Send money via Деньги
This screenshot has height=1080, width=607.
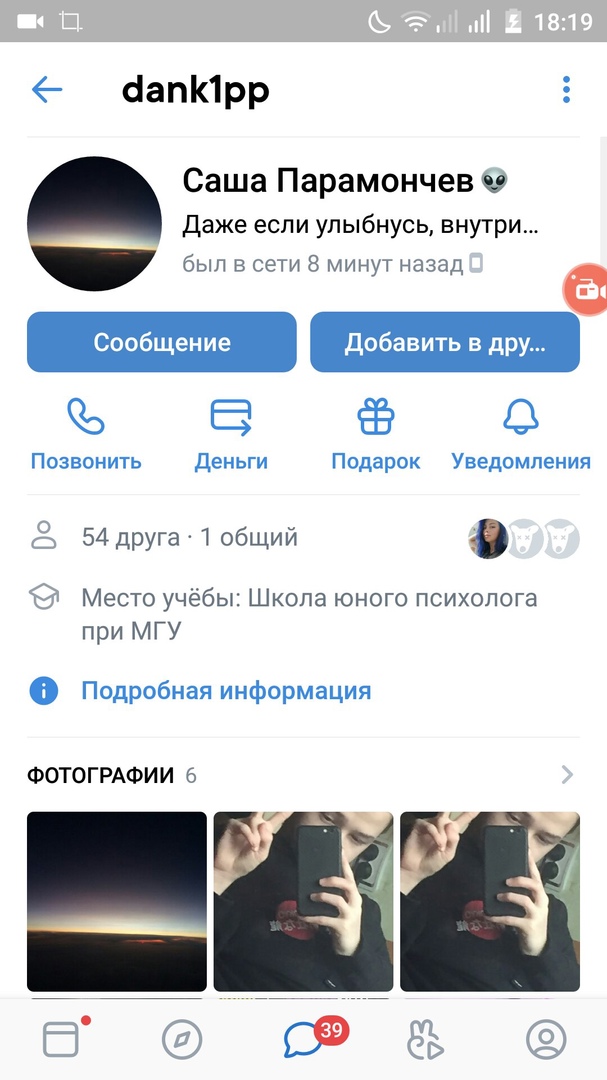(x=231, y=435)
